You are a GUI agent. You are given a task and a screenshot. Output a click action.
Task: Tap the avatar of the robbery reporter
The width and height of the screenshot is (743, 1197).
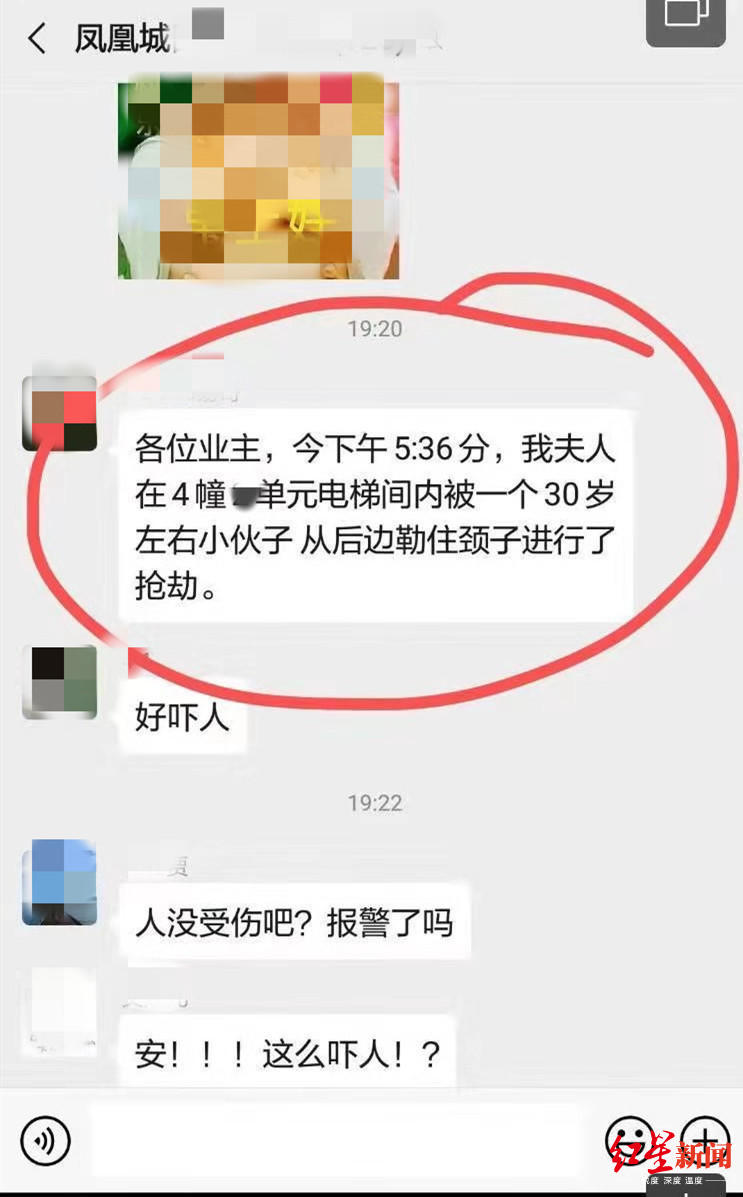click(59, 411)
